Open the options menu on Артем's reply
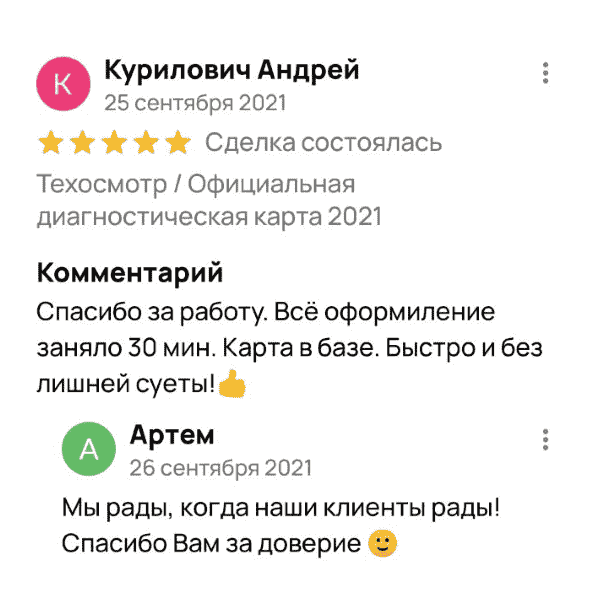This screenshot has width=600, height=595. pyautogui.click(x=545, y=439)
